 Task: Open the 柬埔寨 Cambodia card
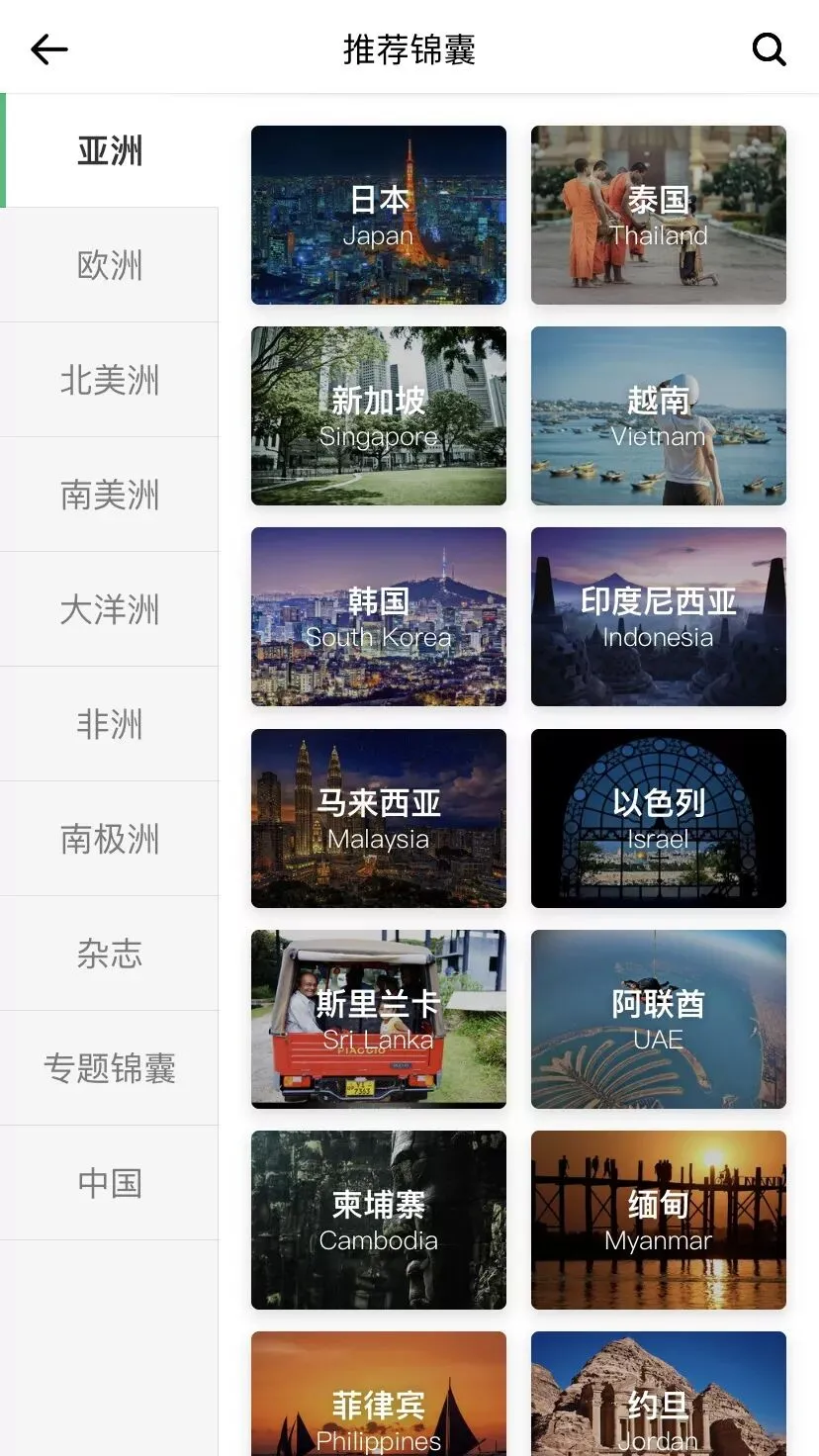[379, 1221]
